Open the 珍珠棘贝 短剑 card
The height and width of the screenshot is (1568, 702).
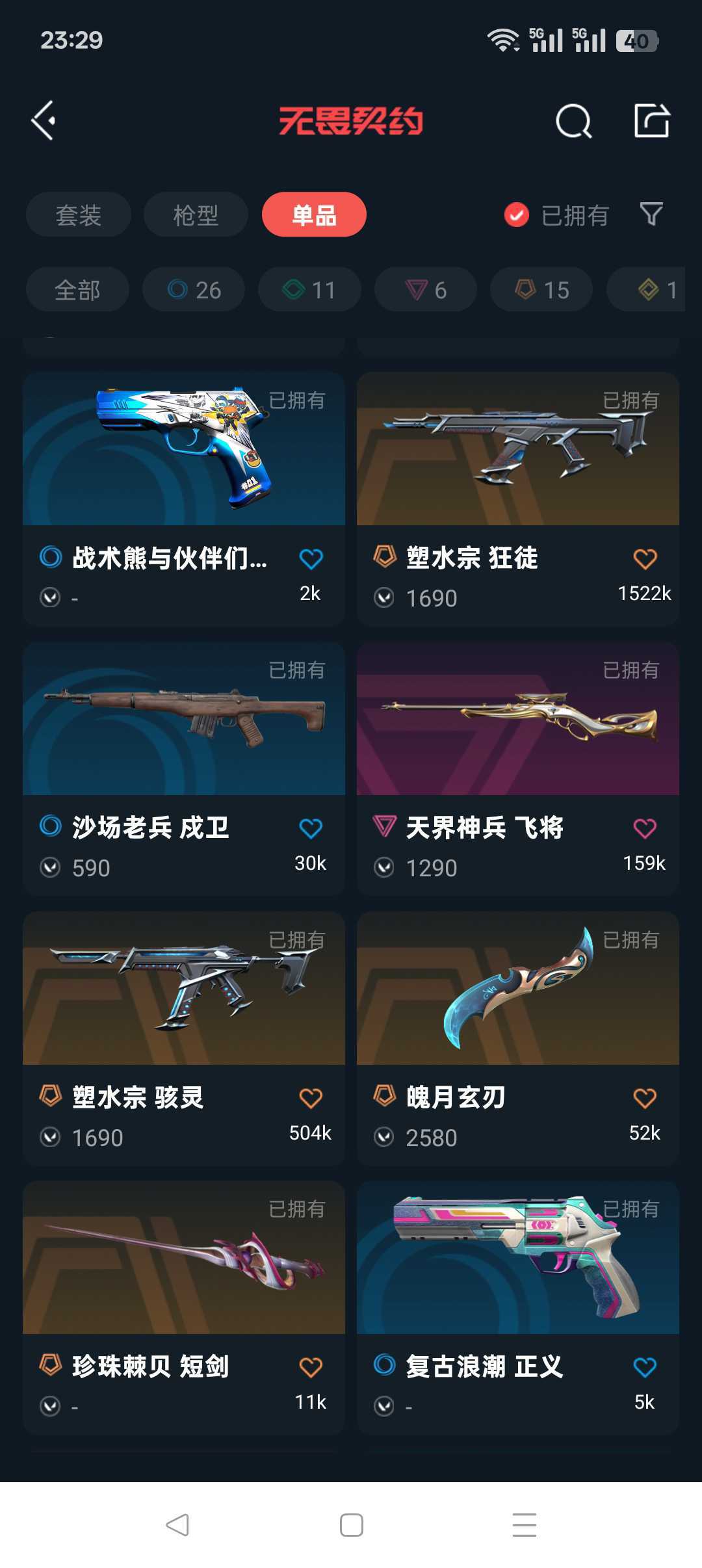coord(184,1308)
